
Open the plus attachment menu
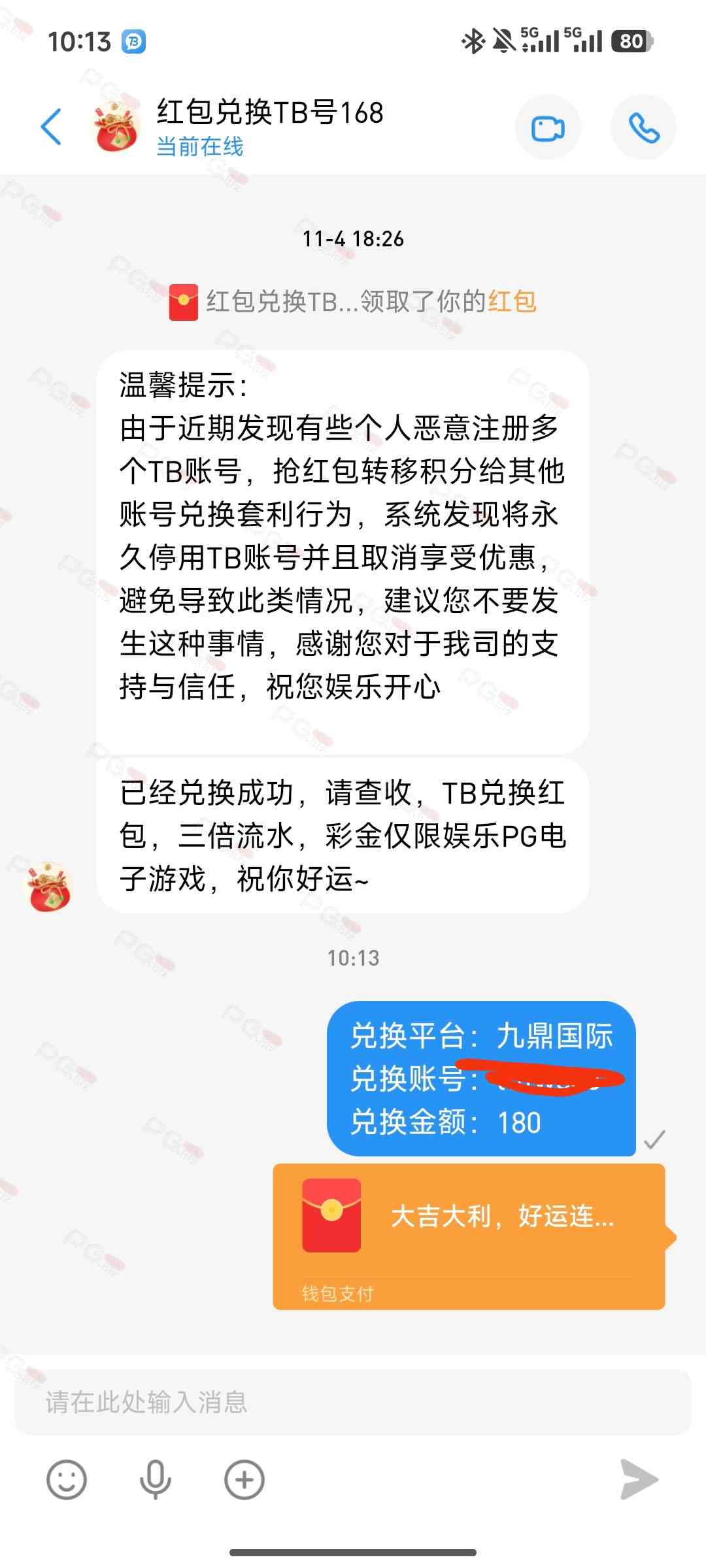(244, 1479)
